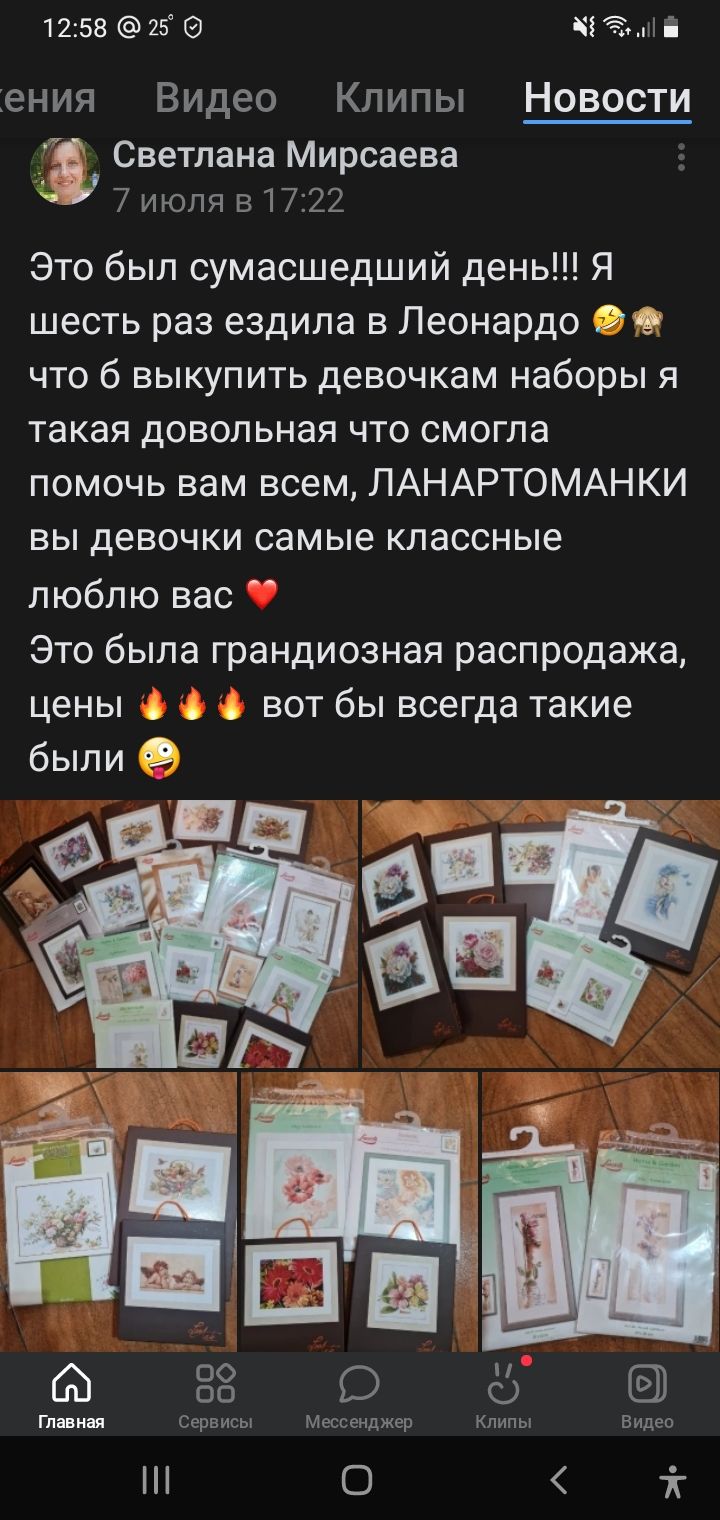Go back using the system back button
720x1520 pixels.
click(x=559, y=1480)
